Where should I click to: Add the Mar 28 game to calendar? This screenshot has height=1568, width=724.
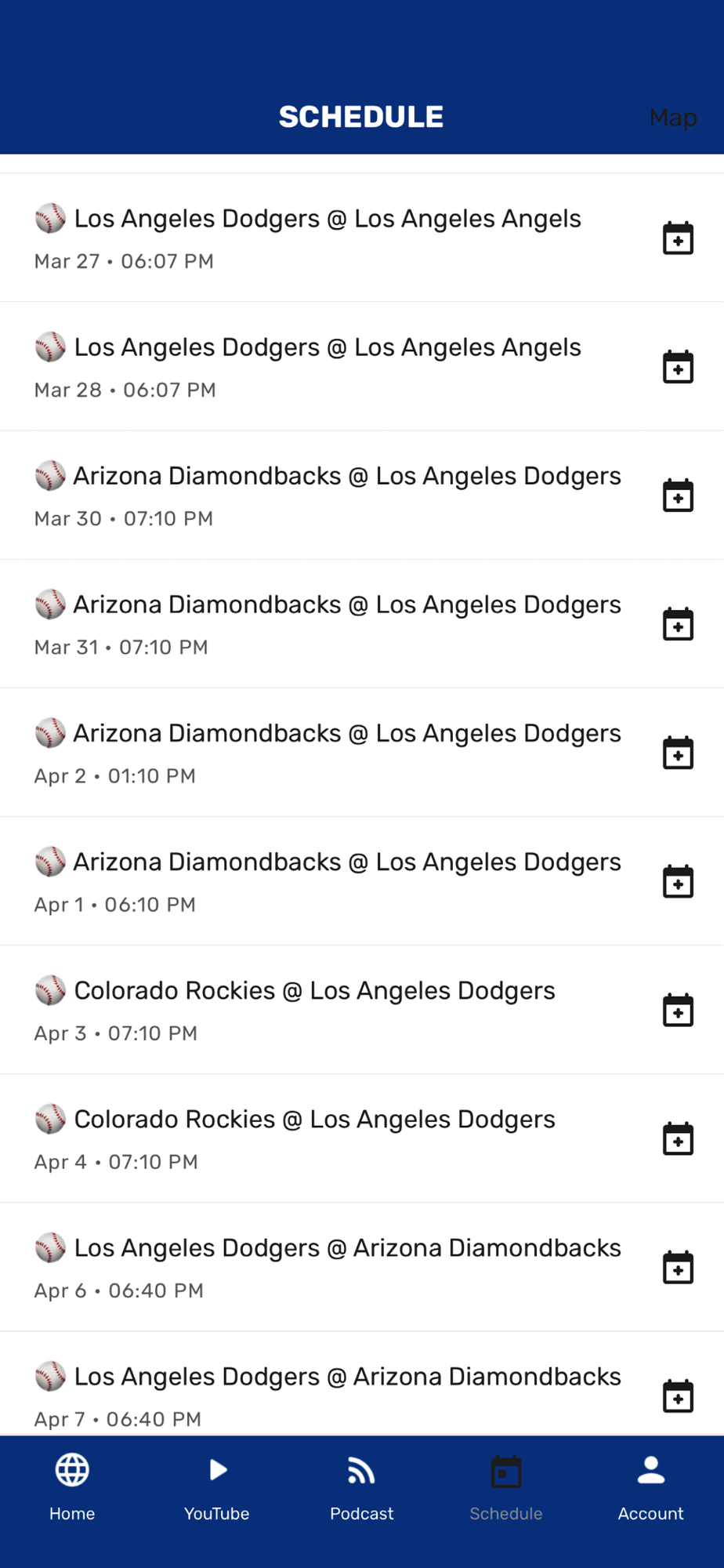[x=678, y=367]
